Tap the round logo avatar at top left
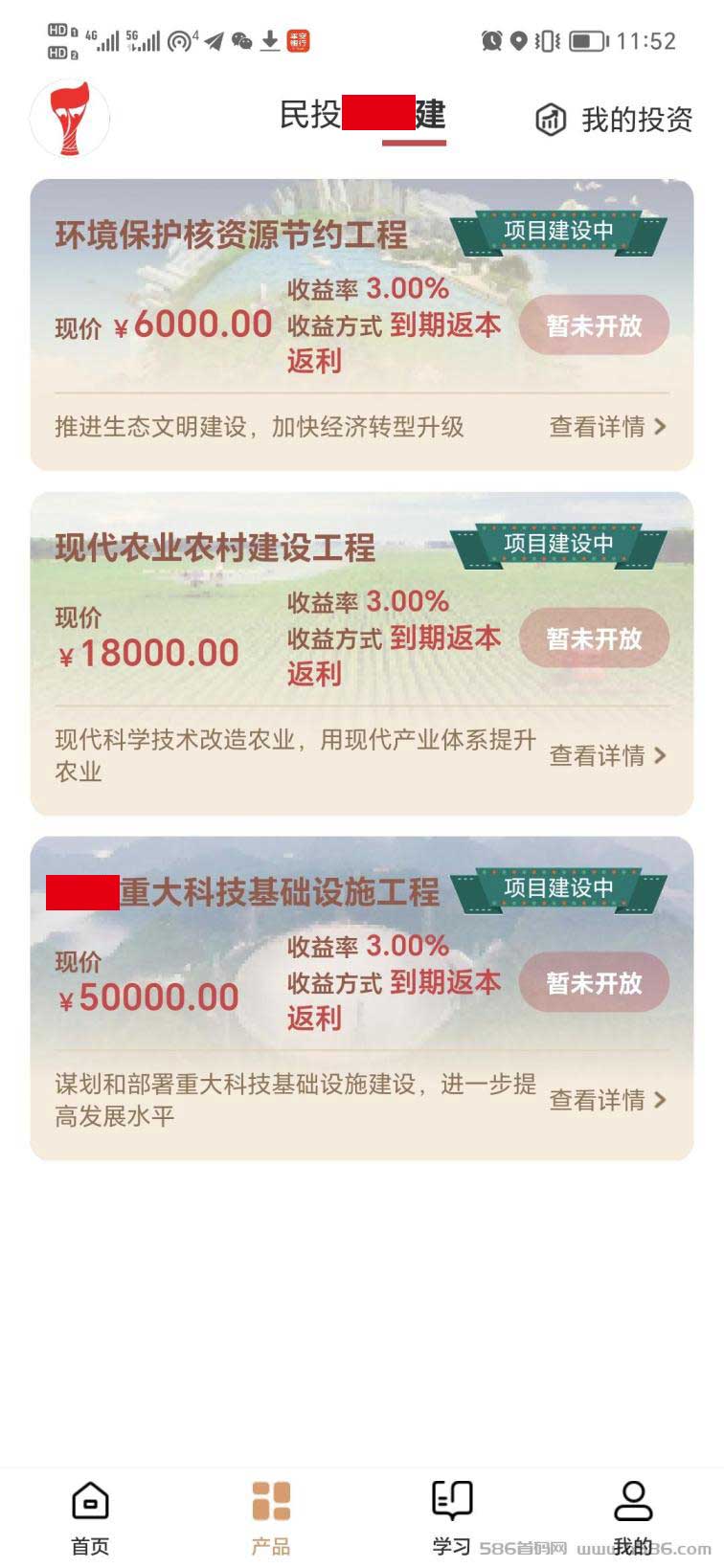The width and height of the screenshot is (724, 1568). tap(70, 119)
